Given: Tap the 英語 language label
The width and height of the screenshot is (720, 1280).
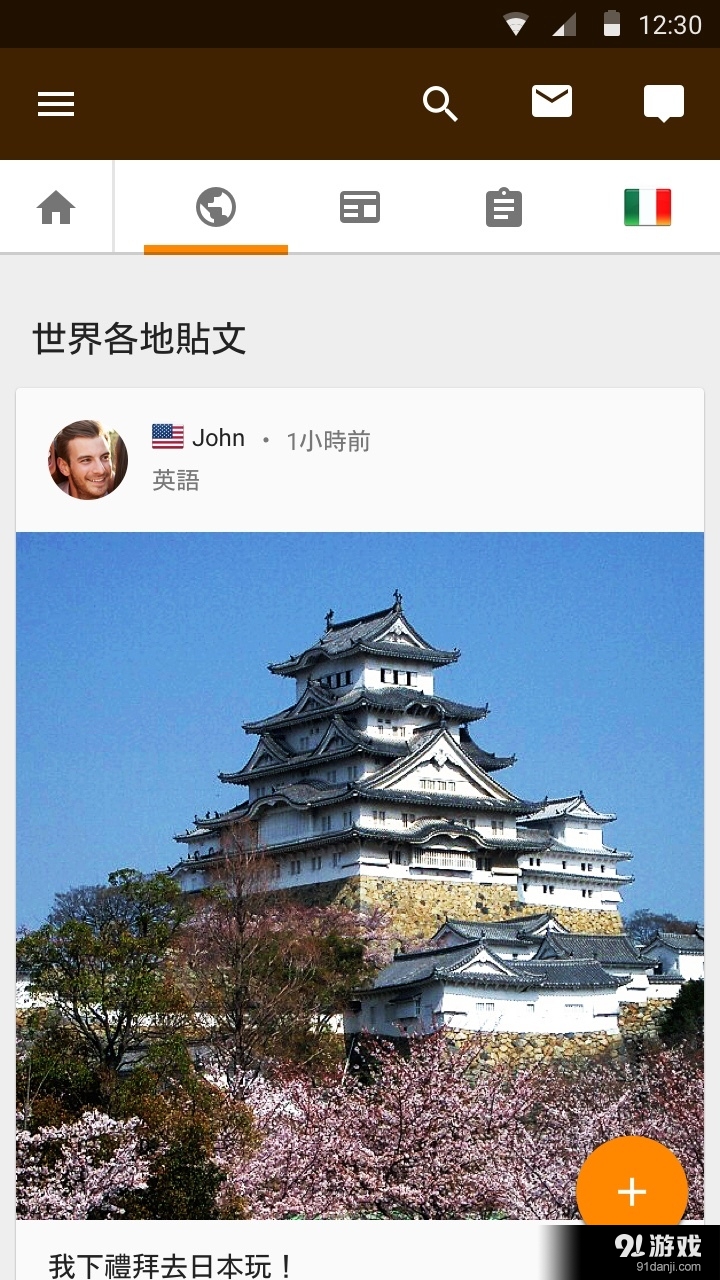Looking at the screenshot, I should (x=174, y=480).
